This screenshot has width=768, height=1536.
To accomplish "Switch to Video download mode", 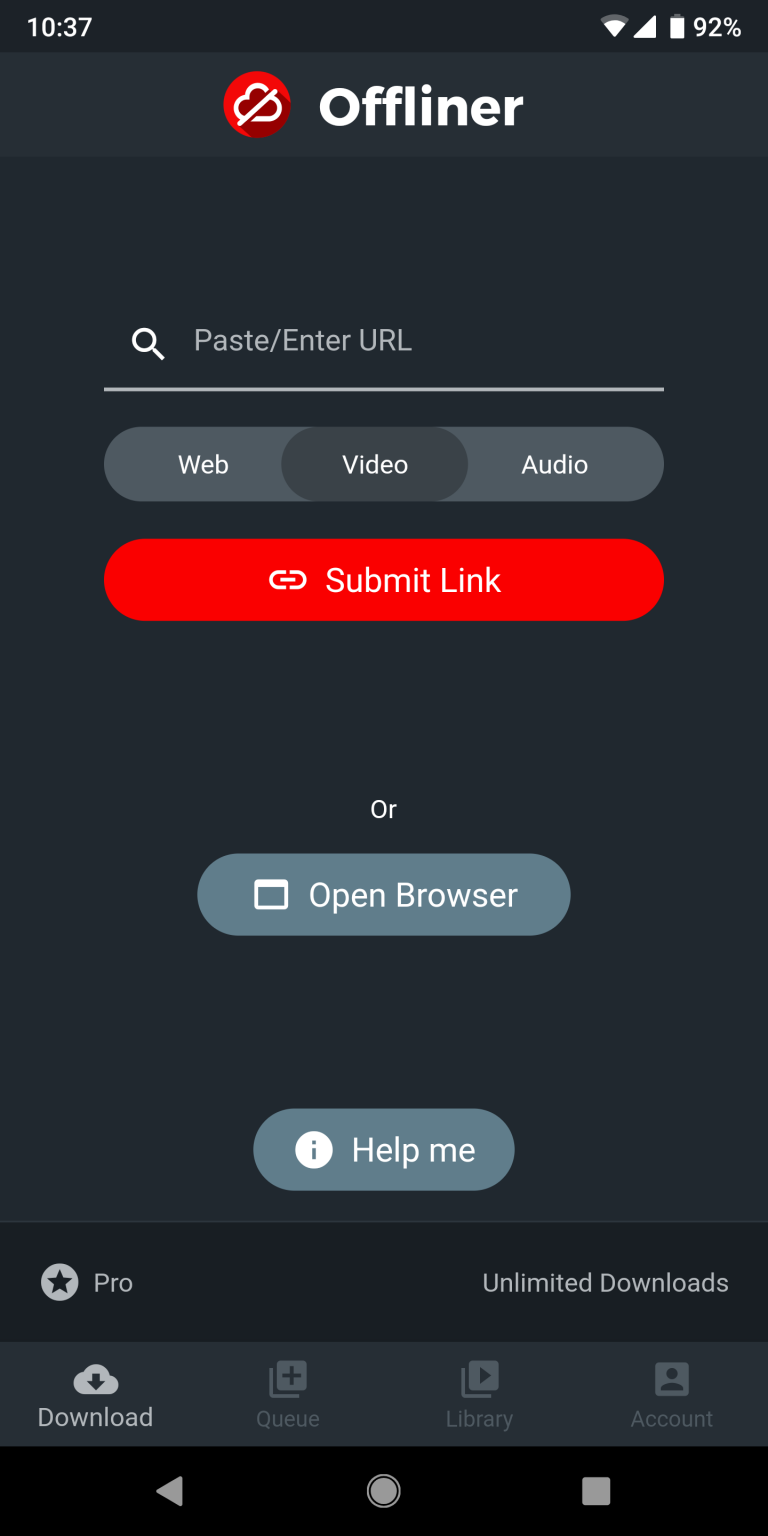I will (x=373, y=464).
